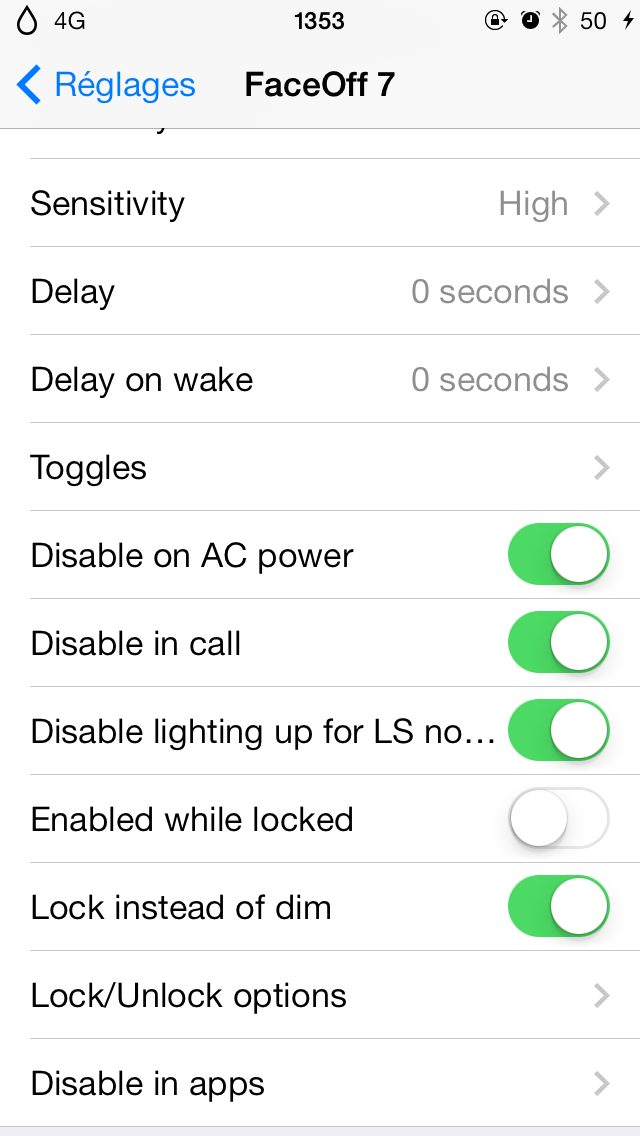Open the Delay setting
Viewport: 640px width, 1136px height.
[320, 292]
